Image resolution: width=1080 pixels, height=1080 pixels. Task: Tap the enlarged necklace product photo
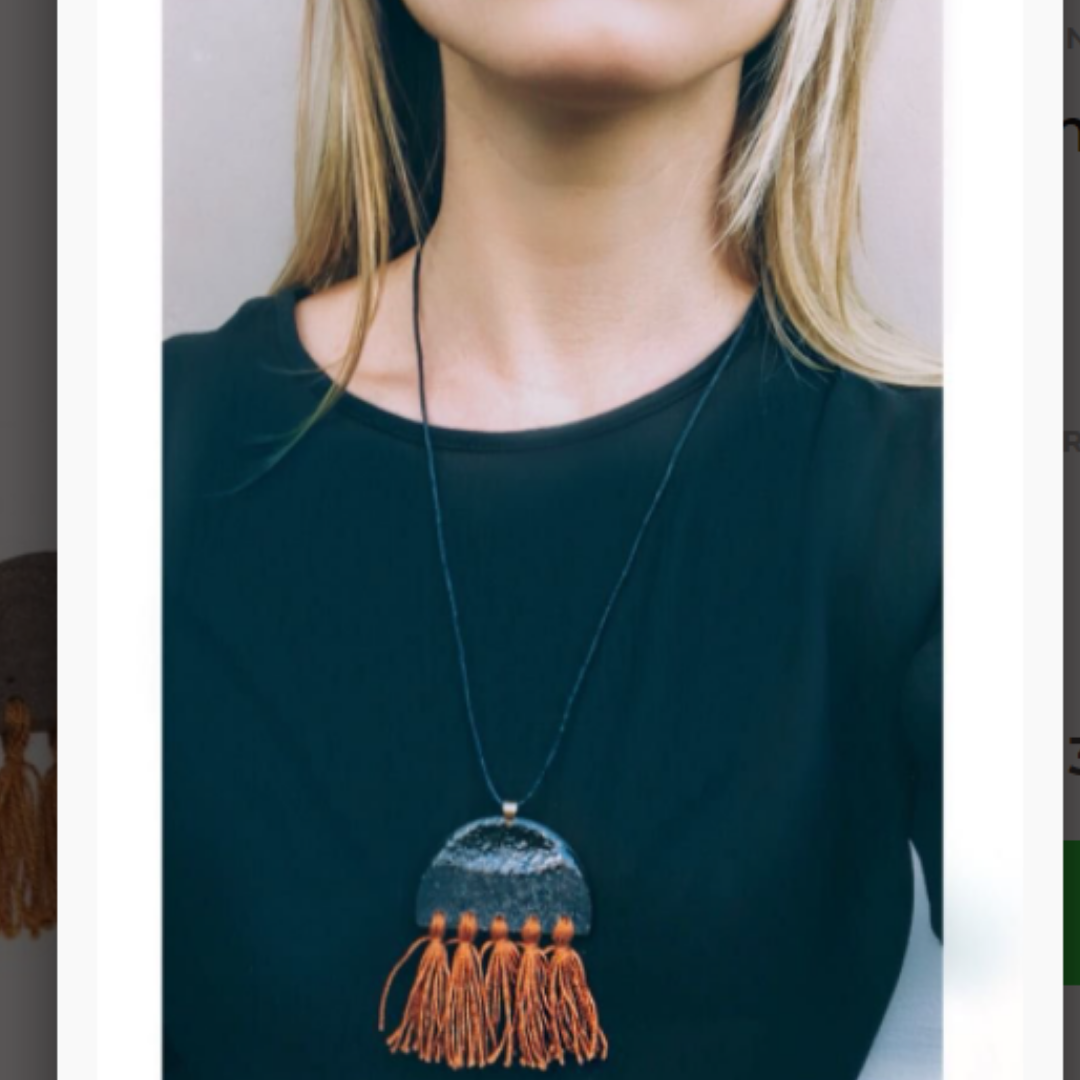[x=552, y=540]
